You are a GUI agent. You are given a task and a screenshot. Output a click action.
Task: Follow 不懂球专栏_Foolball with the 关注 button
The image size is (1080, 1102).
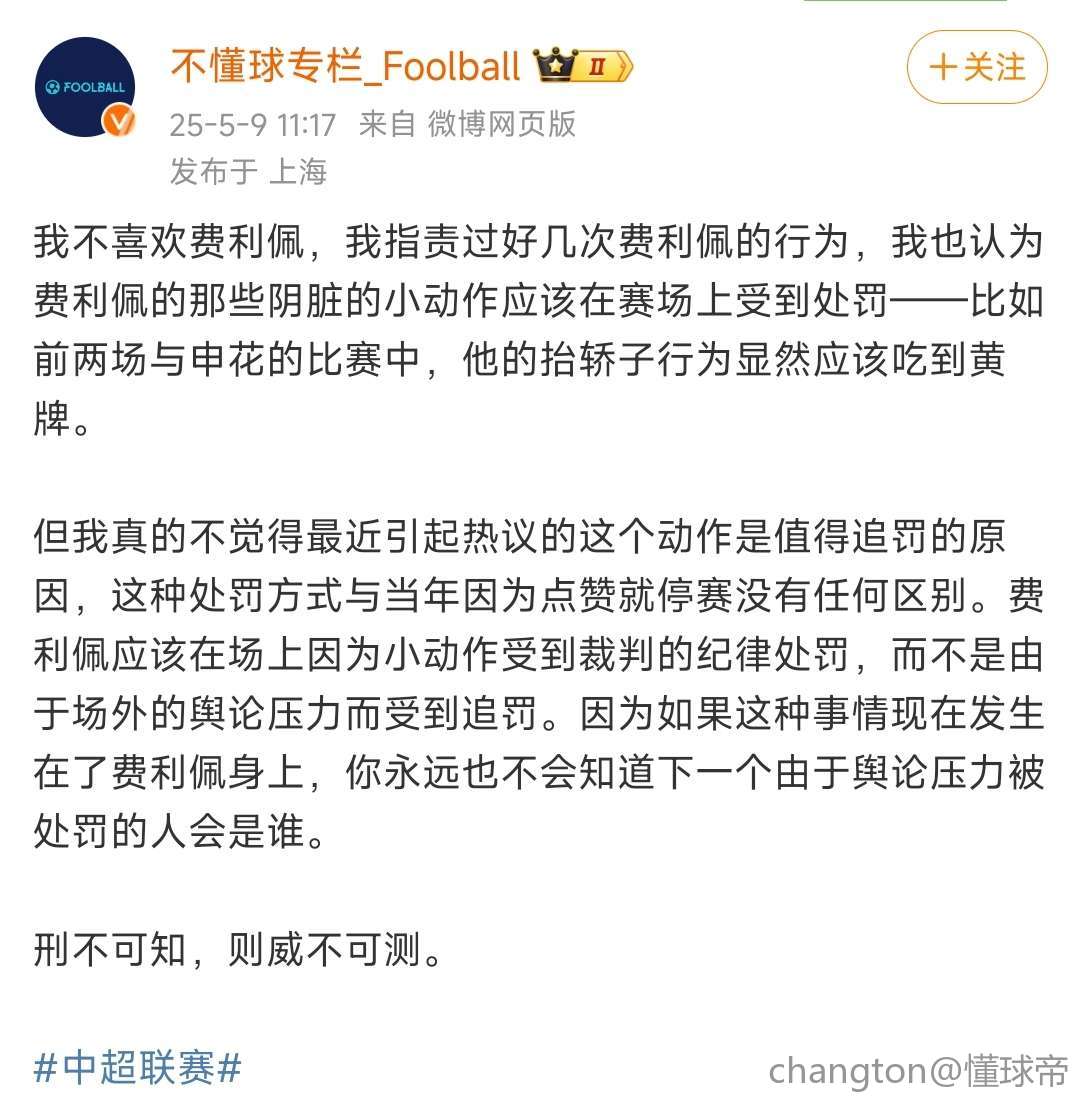976,67
